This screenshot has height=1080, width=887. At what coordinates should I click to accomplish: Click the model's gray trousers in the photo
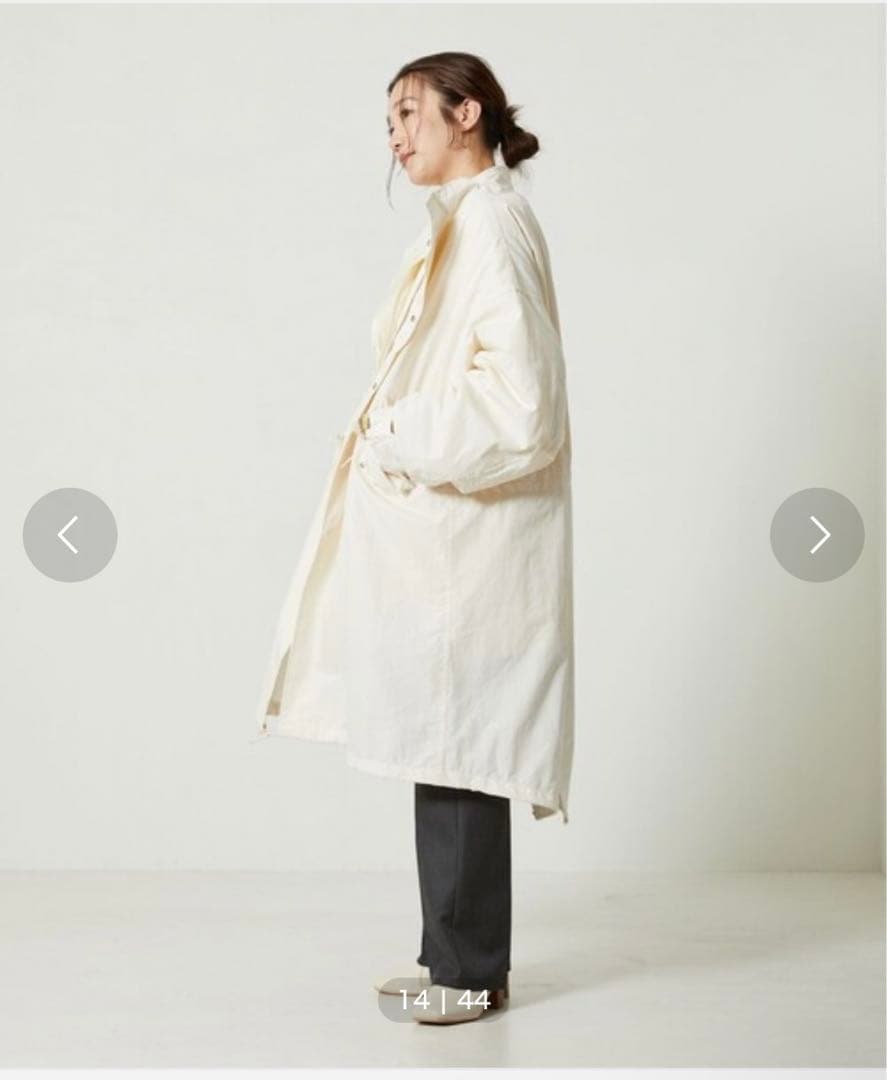click(x=460, y=880)
